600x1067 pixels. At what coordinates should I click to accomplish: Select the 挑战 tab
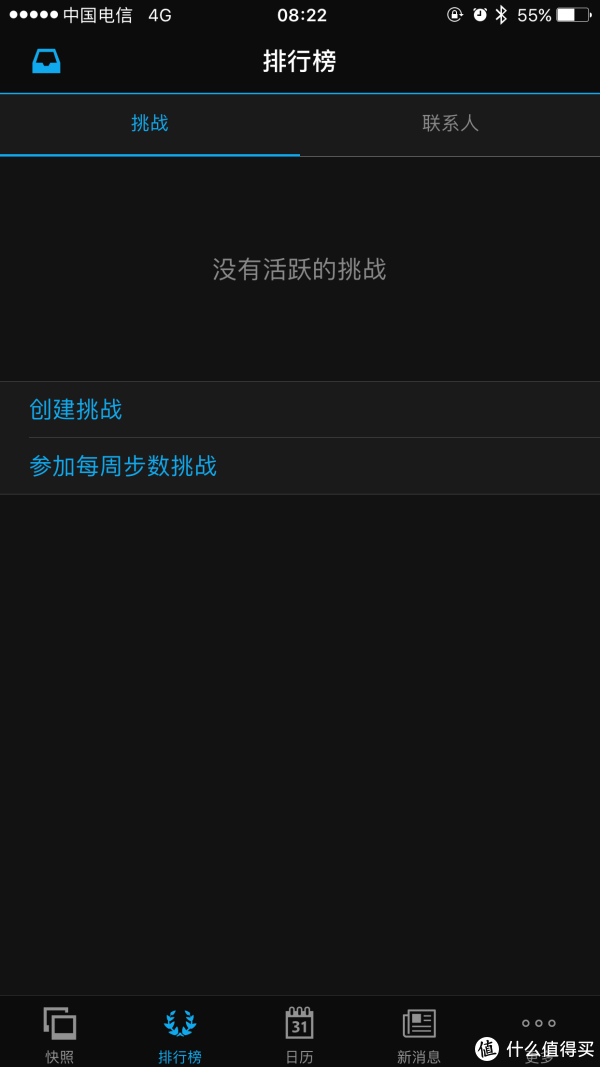pos(150,124)
